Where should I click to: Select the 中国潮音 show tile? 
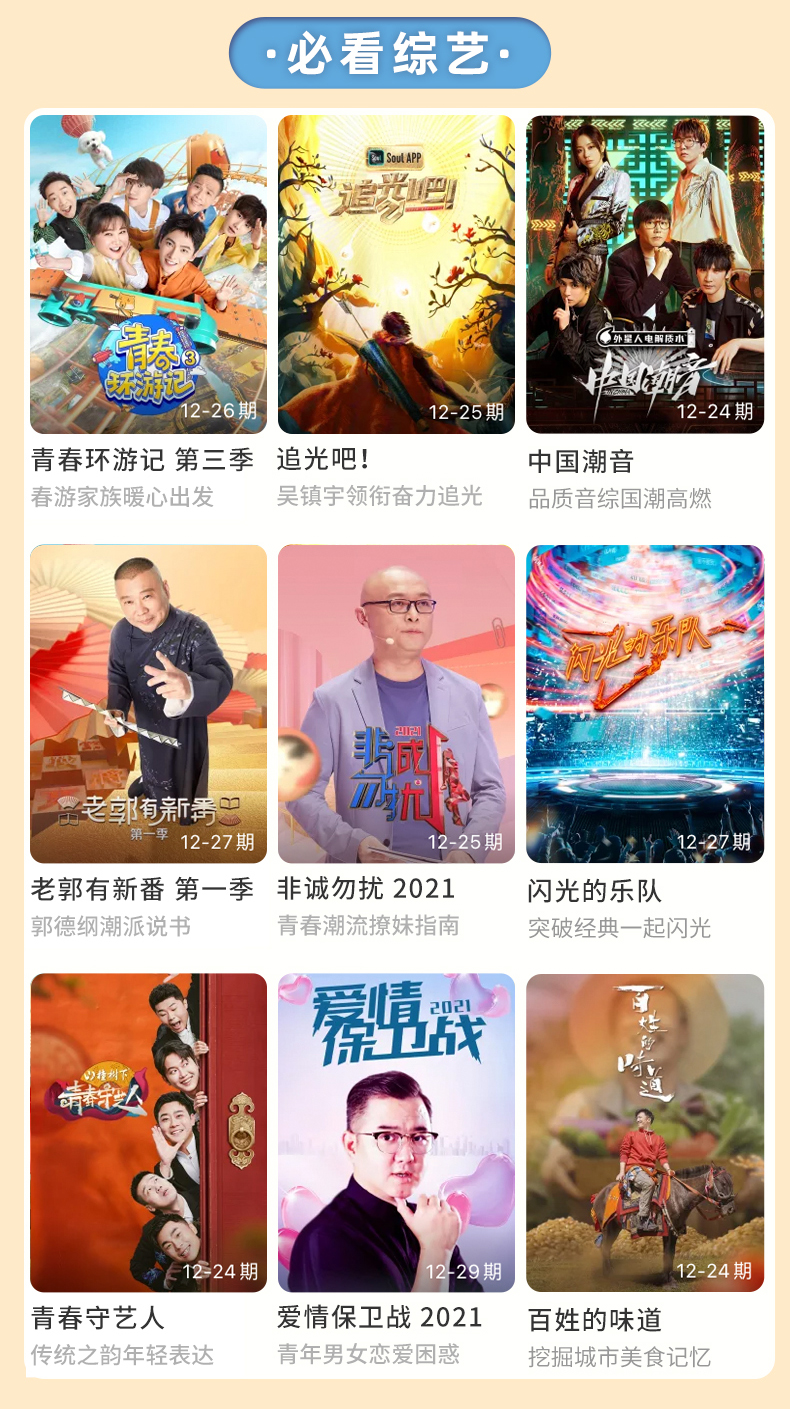click(x=645, y=275)
